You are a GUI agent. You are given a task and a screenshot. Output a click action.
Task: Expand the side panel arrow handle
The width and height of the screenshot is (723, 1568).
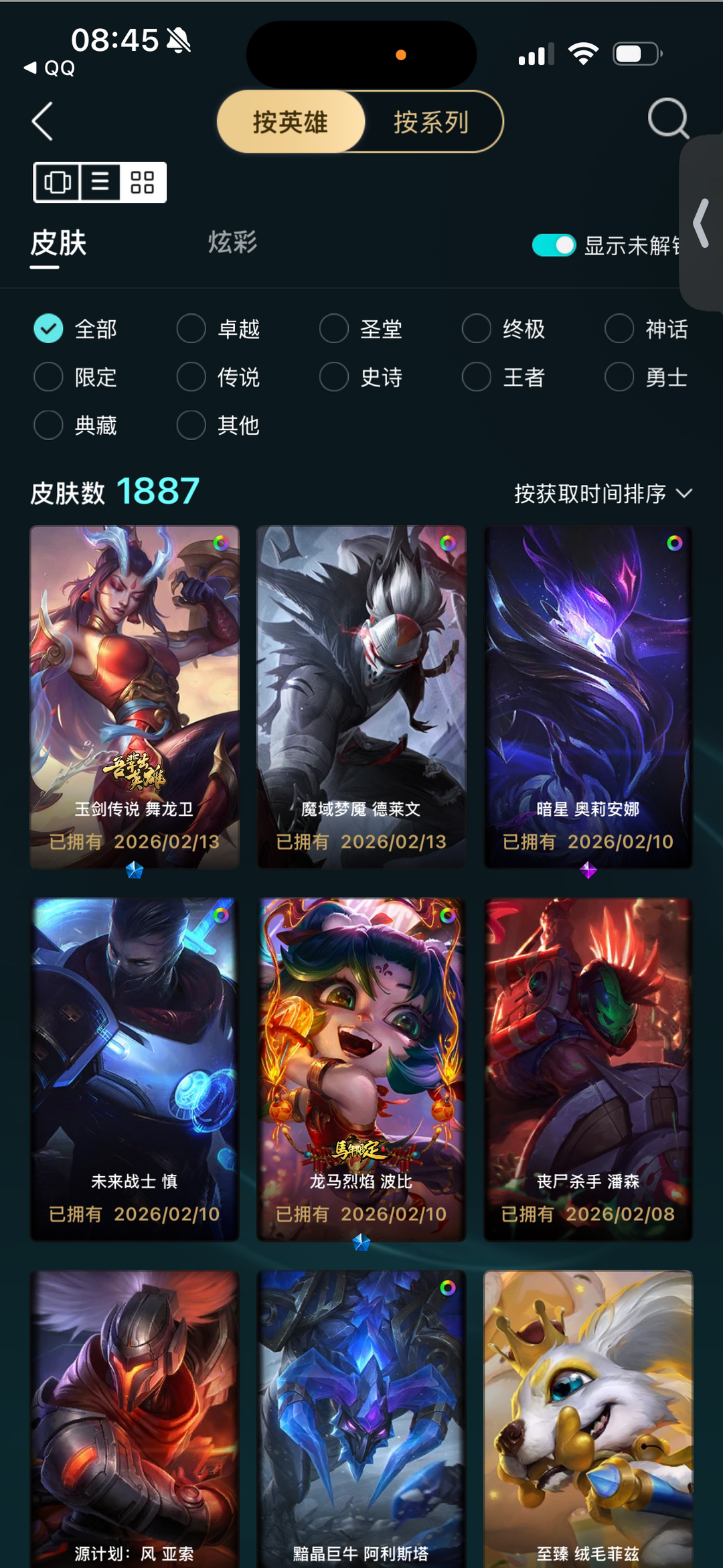[x=702, y=223]
